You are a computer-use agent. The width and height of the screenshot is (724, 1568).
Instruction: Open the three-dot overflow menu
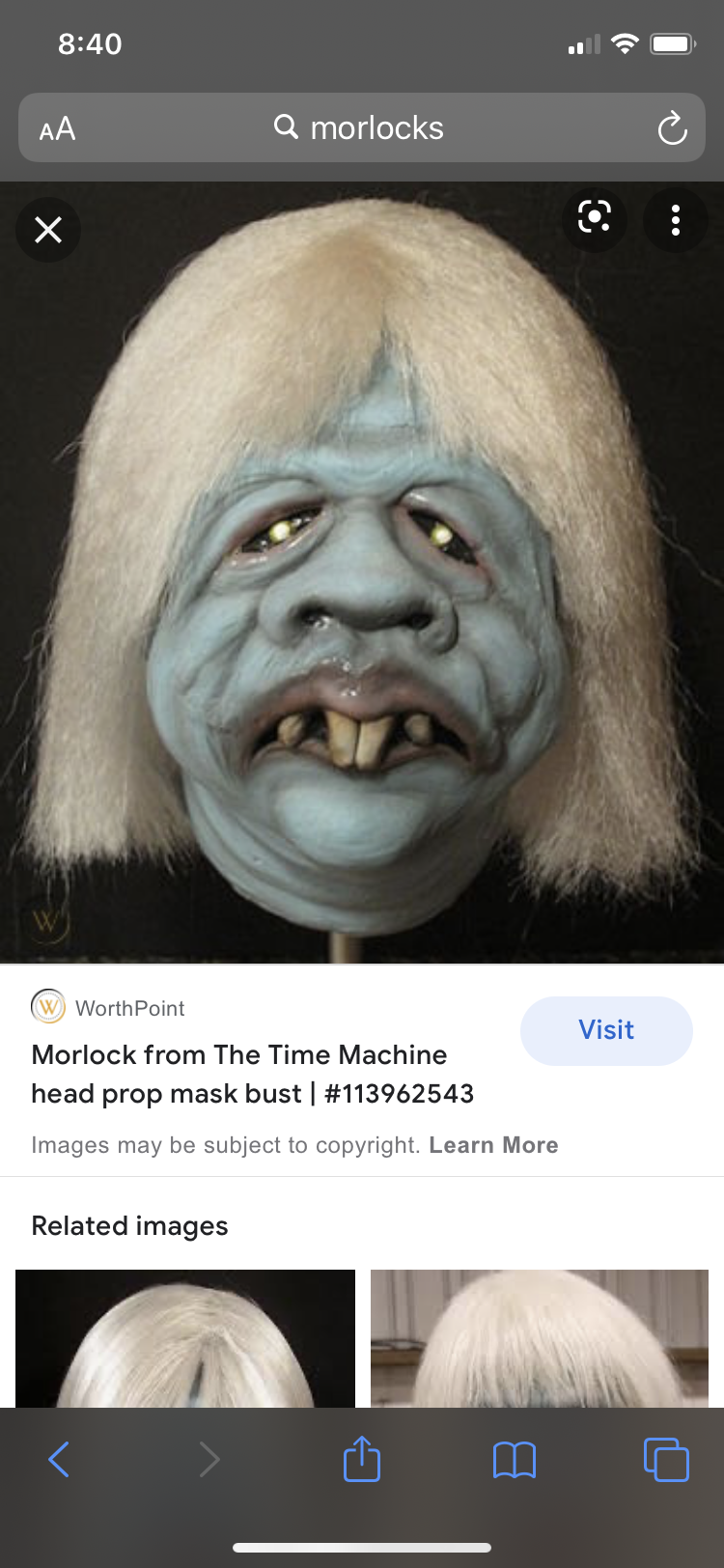click(676, 220)
